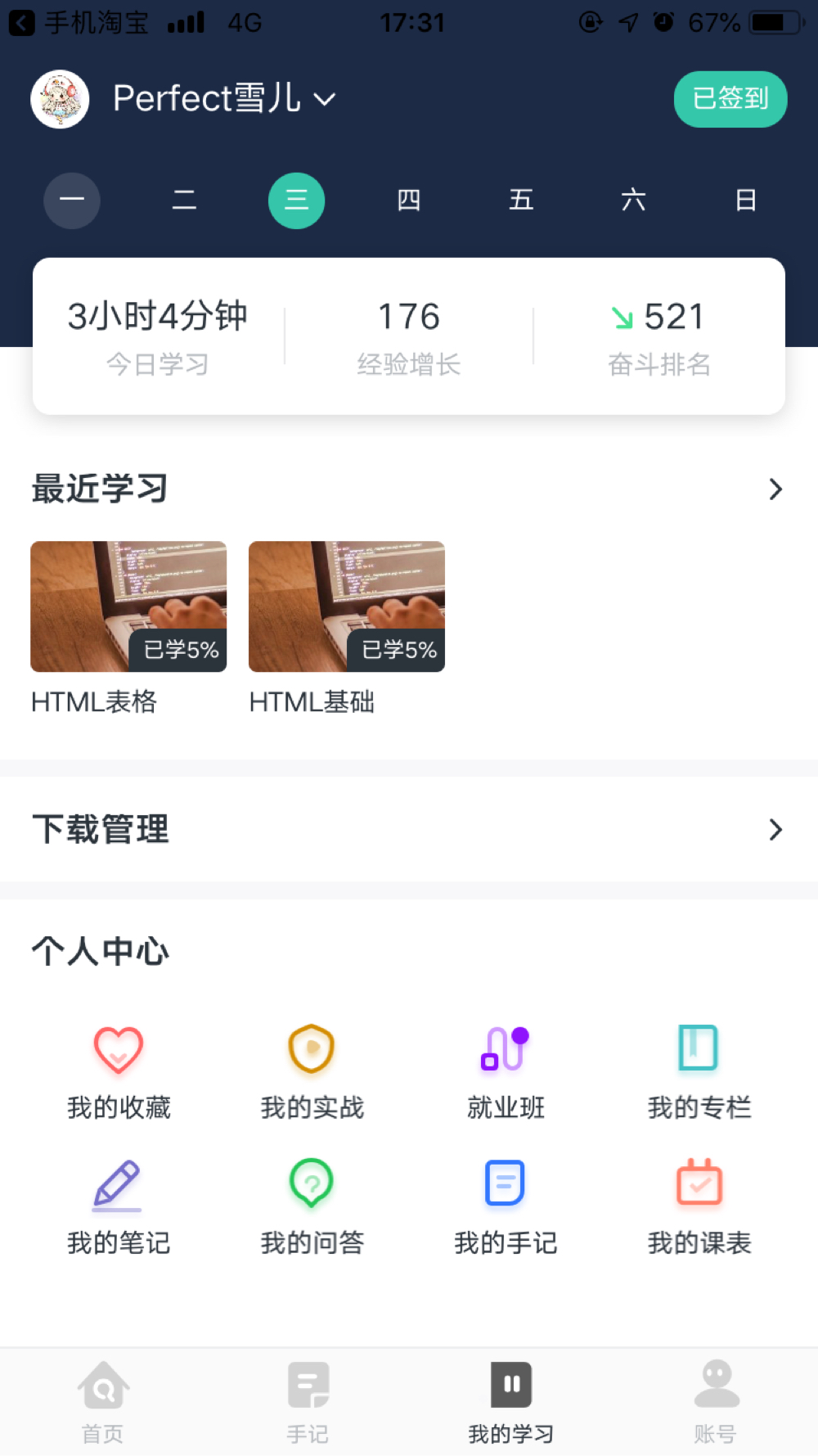Check the 已学5% progress badge on HTML基础

(397, 651)
